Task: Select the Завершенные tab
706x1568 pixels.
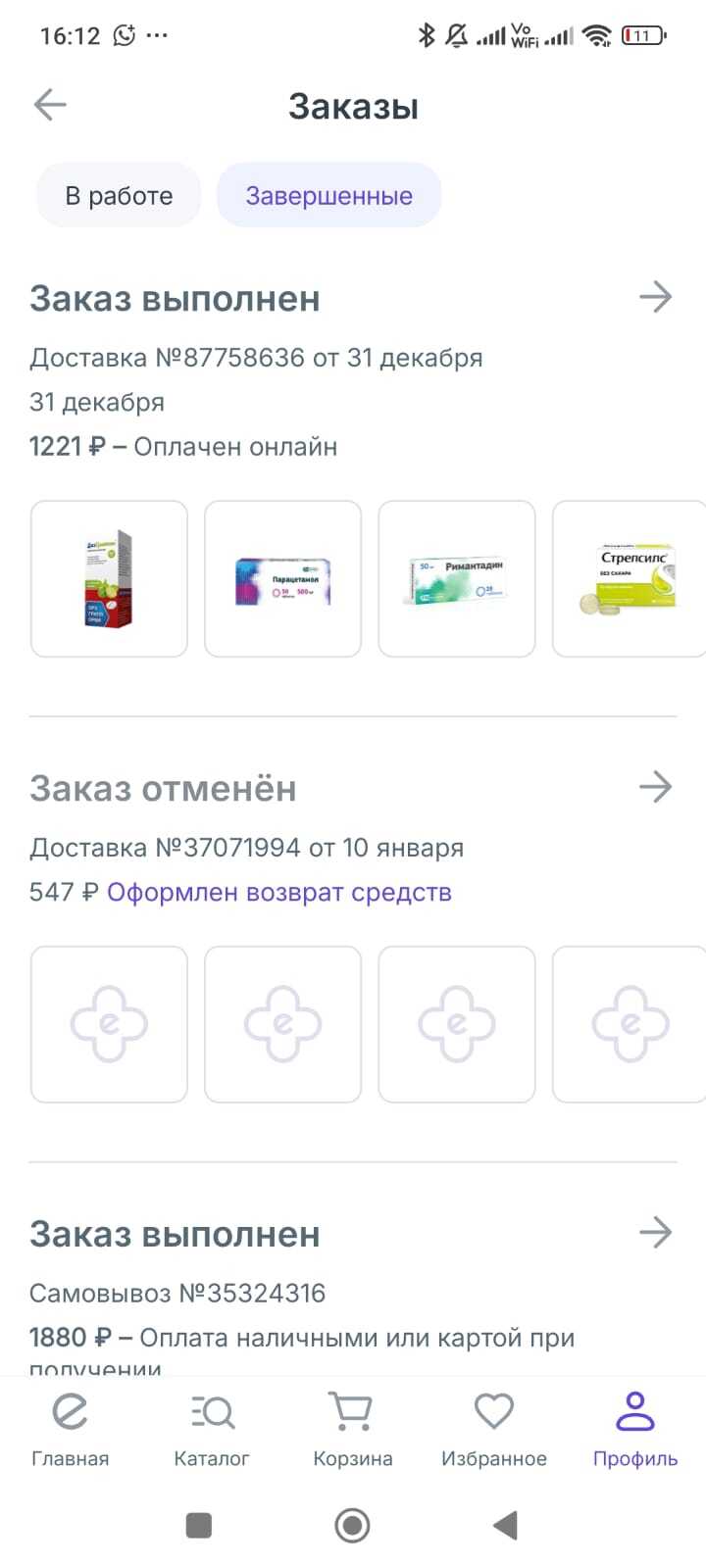Action: pyautogui.click(x=328, y=196)
